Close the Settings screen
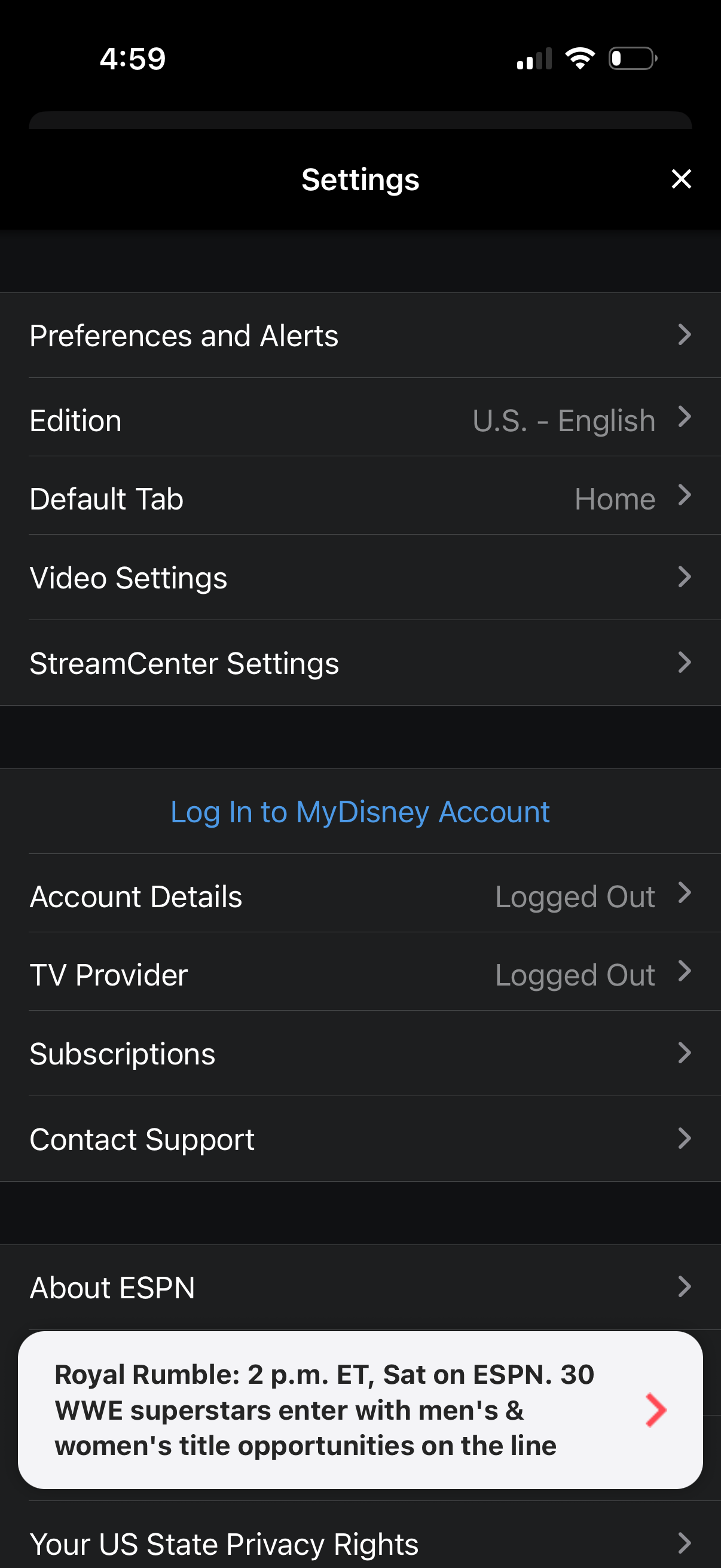Screen dimensions: 721x1568 point(681,178)
